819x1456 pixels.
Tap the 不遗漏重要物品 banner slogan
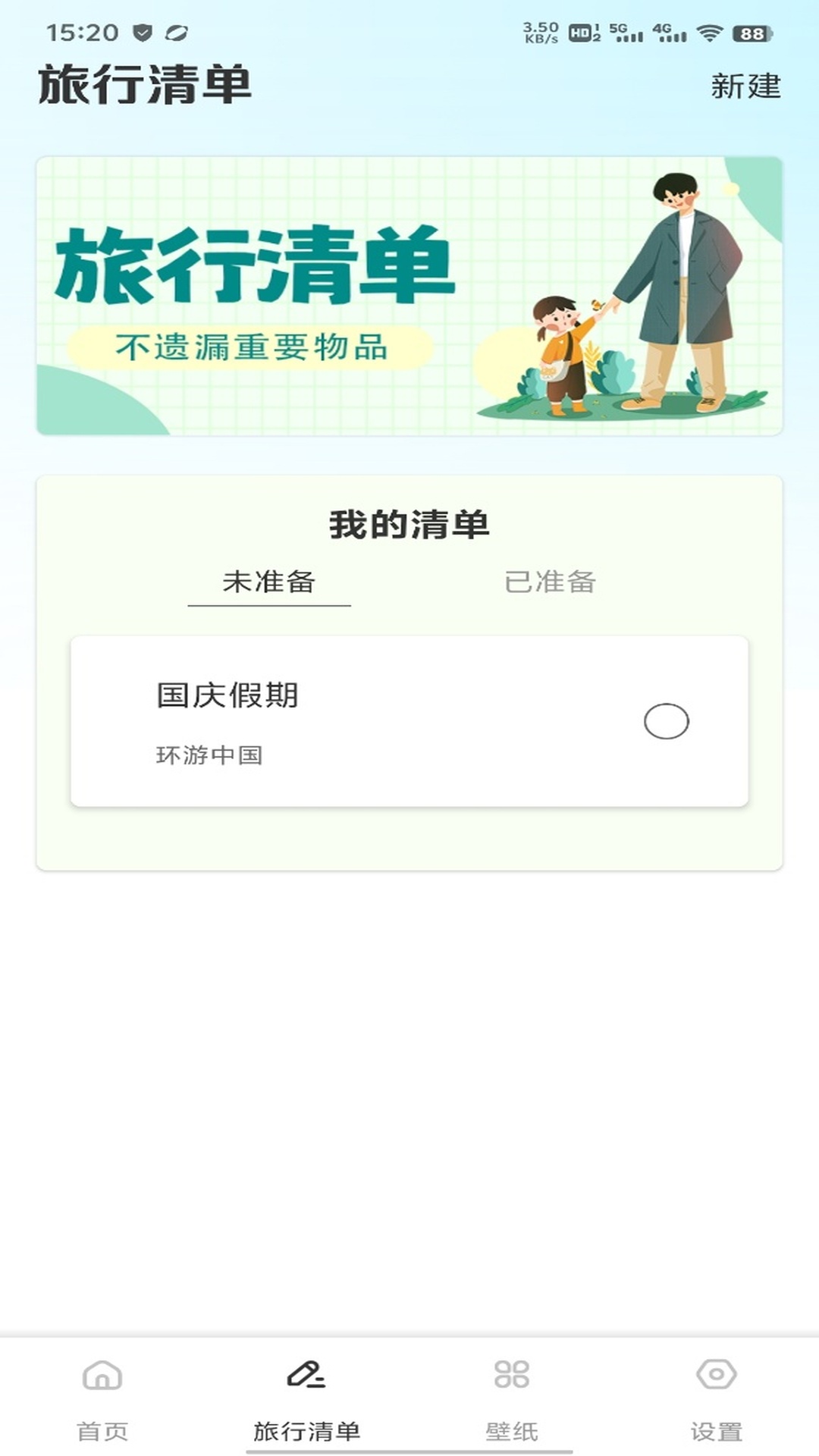click(252, 347)
